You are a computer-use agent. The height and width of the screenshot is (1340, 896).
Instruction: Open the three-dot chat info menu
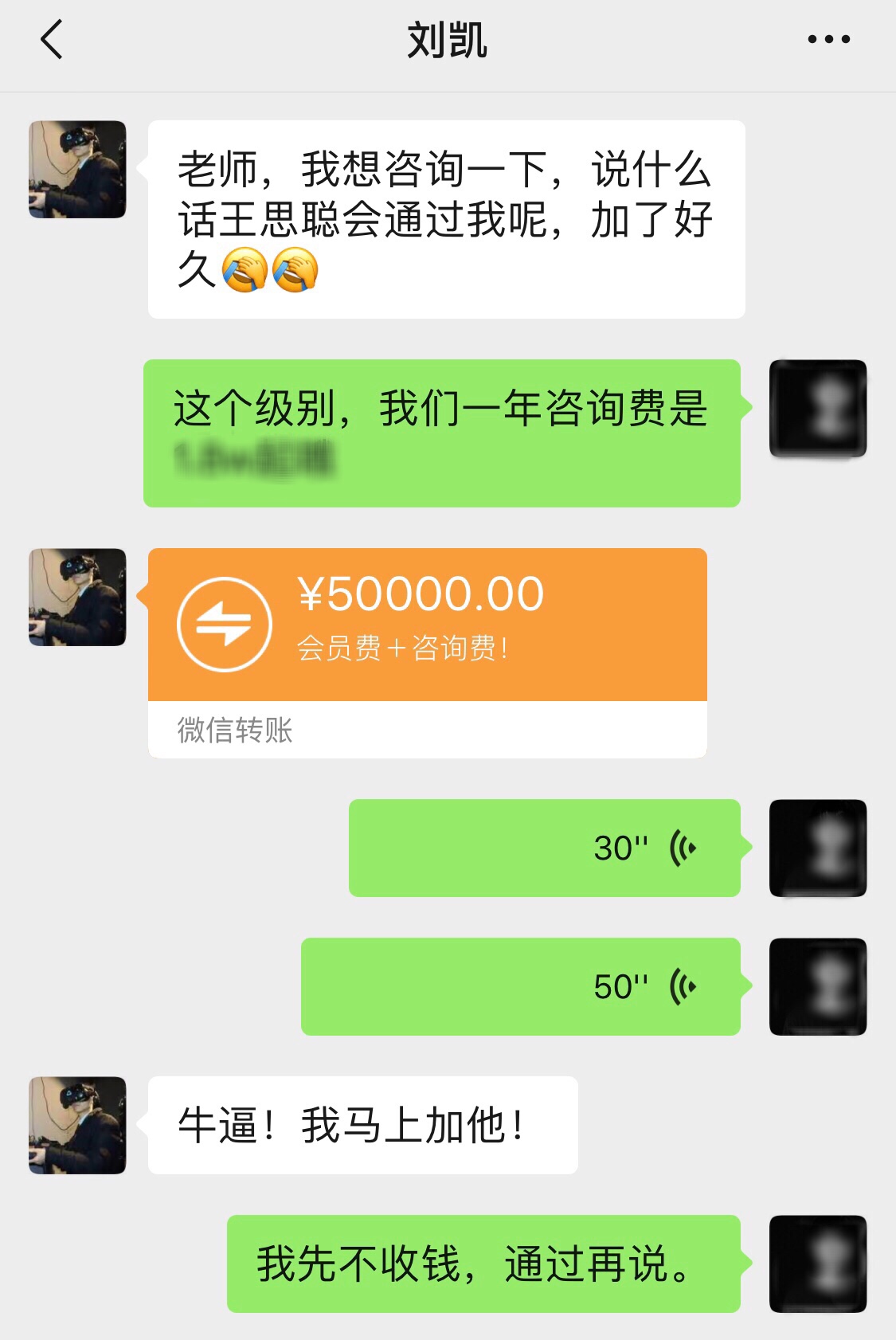click(x=828, y=39)
